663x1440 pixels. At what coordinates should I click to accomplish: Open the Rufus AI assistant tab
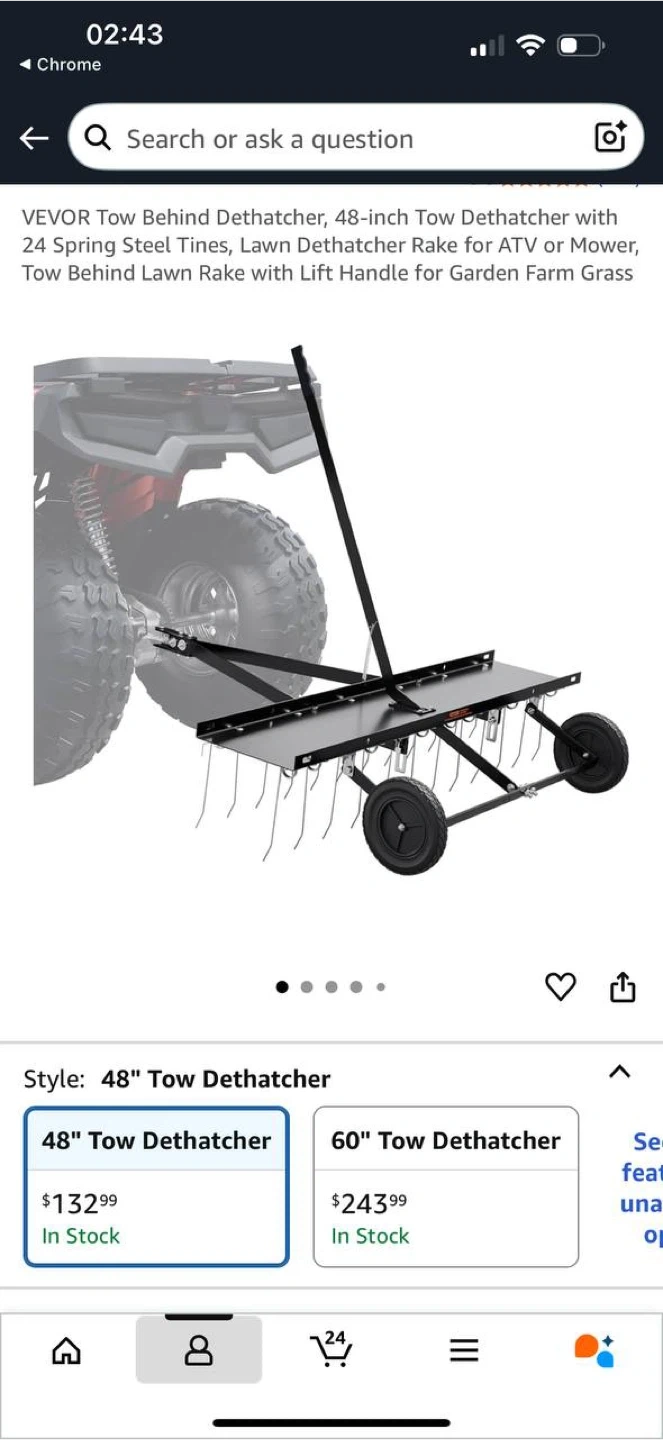pyautogui.click(x=595, y=1350)
